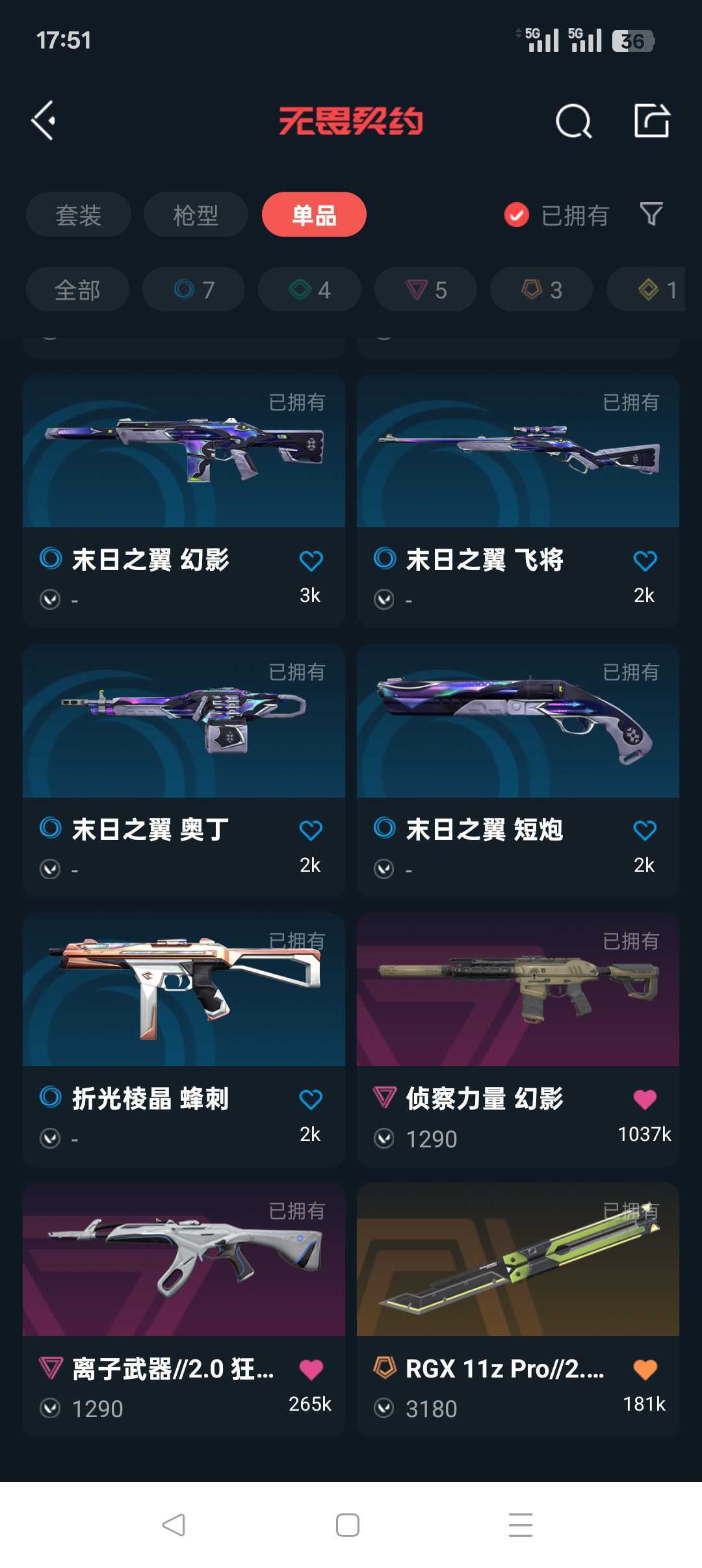Screen dimensions: 702x1568
Task: Switch to the 枪型 tab
Action: point(196,215)
